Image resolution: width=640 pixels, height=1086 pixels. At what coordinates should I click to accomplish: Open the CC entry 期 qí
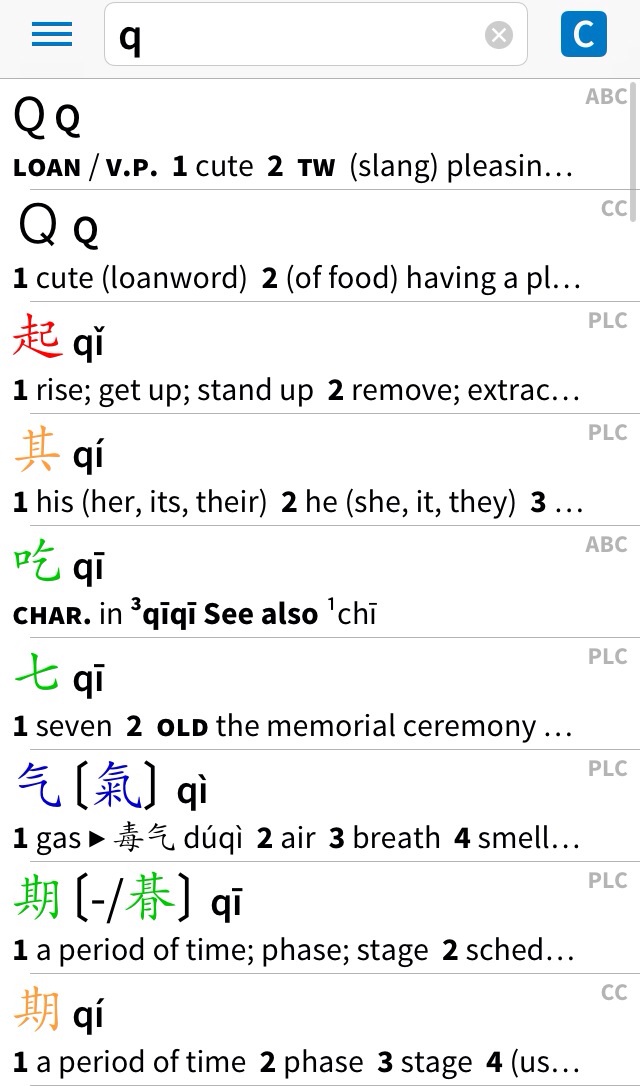click(320, 1031)
